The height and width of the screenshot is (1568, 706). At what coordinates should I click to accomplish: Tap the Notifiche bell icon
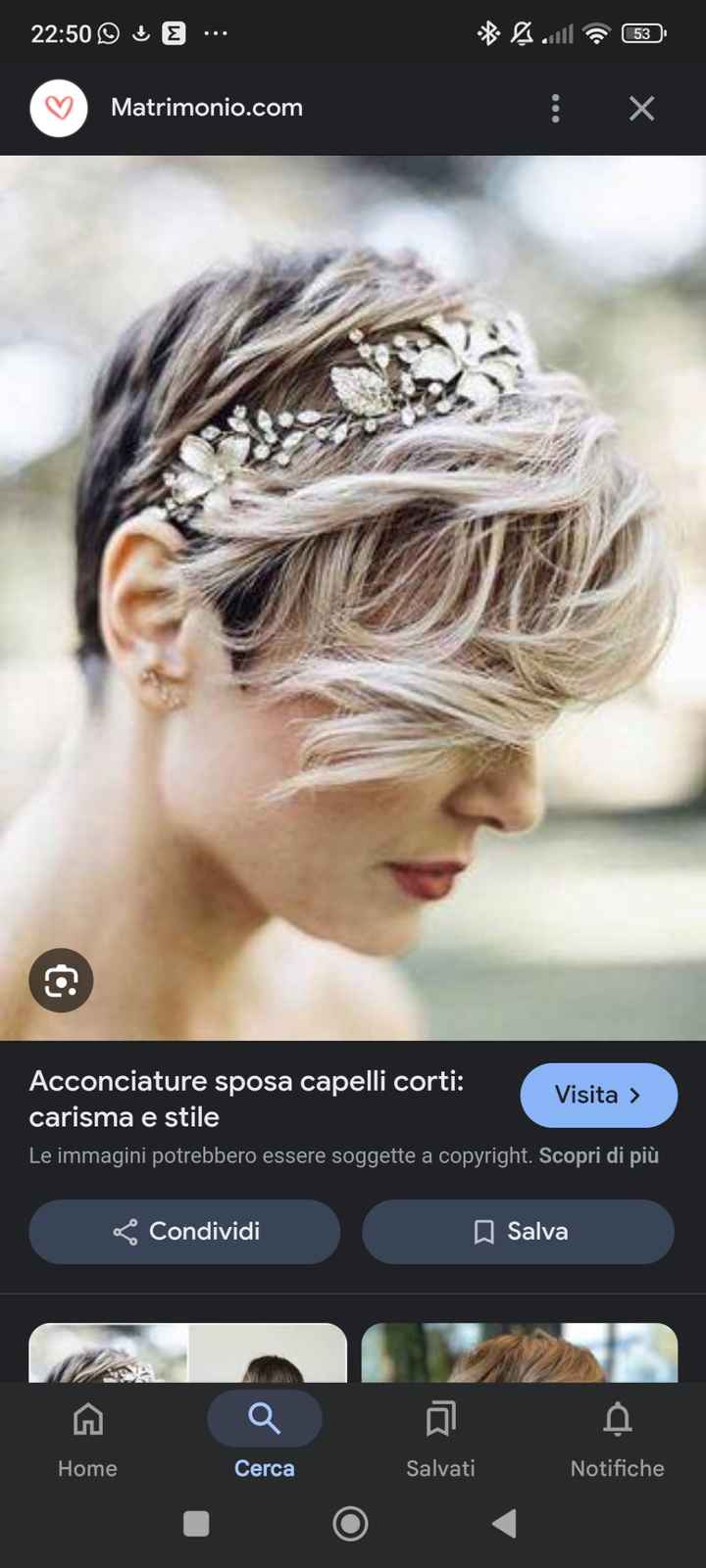[x=616, y=1417]
